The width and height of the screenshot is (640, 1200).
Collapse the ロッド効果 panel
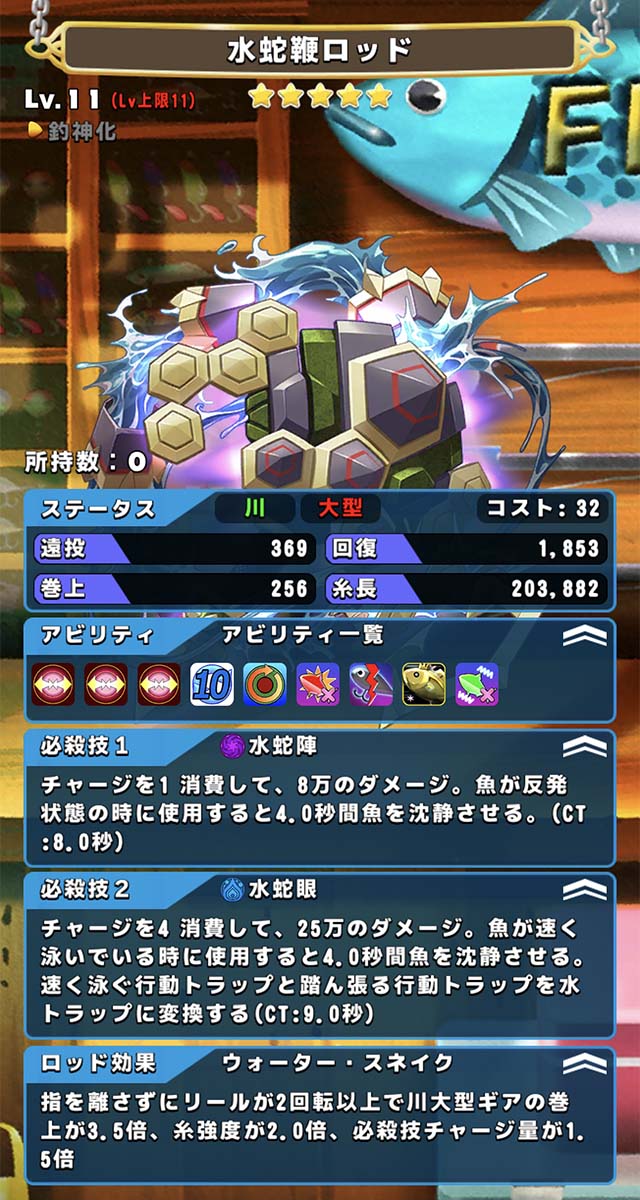585,1062
